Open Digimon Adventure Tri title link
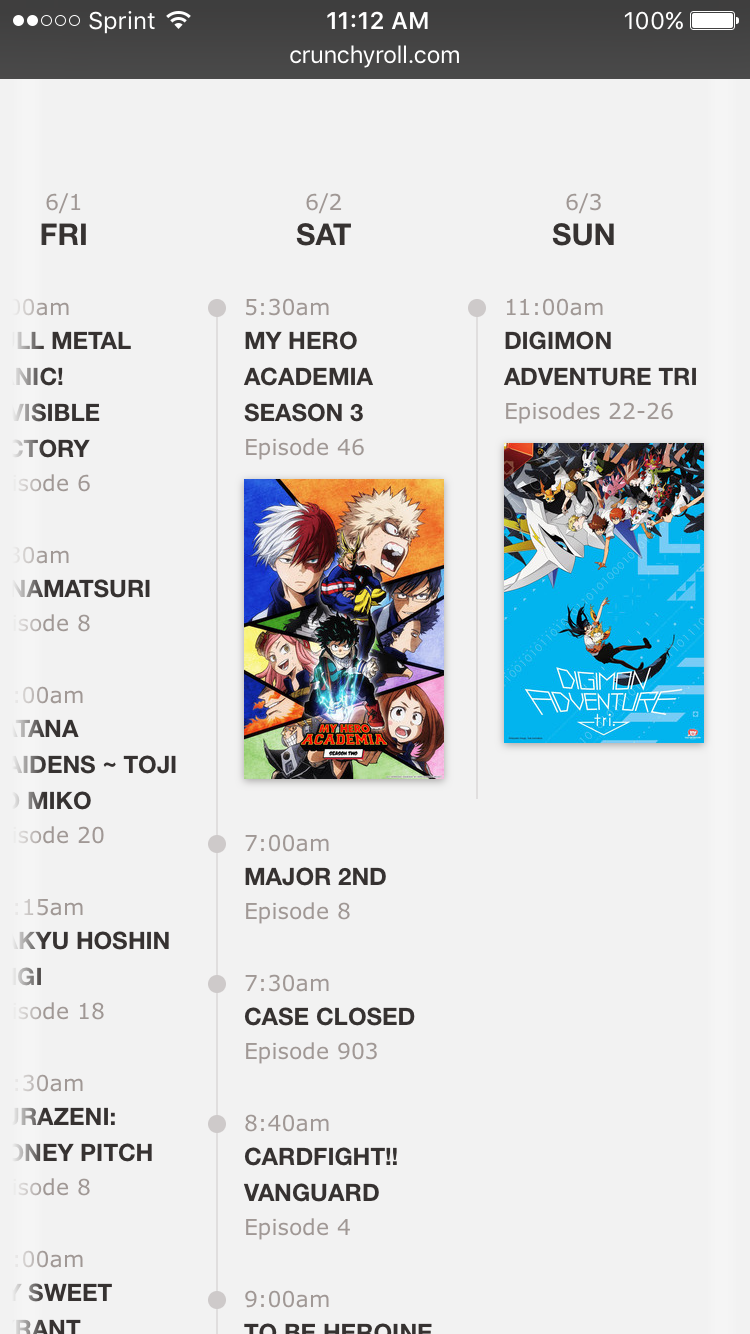 pos(600,359)
